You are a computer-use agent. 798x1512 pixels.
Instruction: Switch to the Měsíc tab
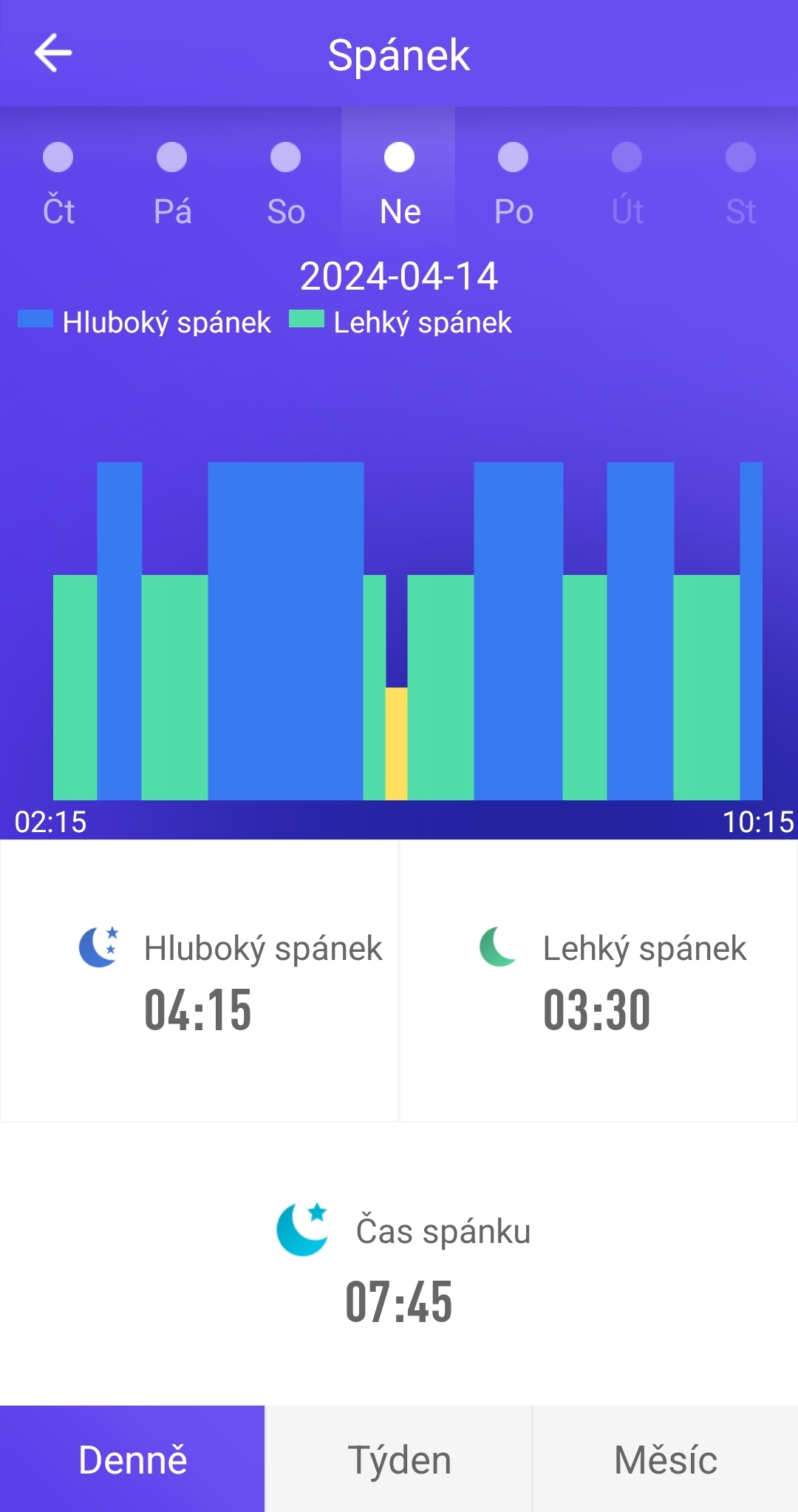click(666, 1459)
